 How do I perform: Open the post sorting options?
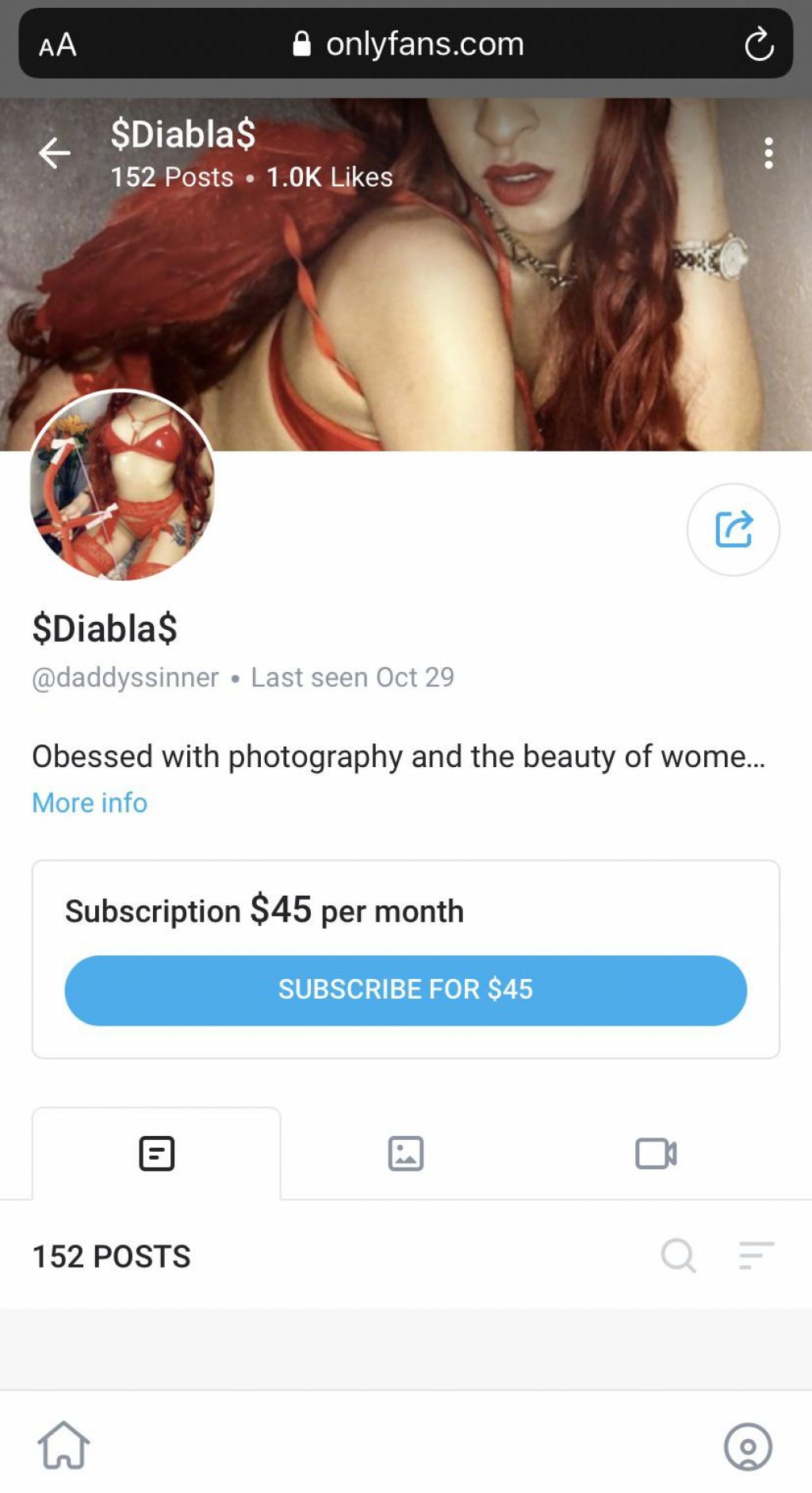[x=756, y=1255]
